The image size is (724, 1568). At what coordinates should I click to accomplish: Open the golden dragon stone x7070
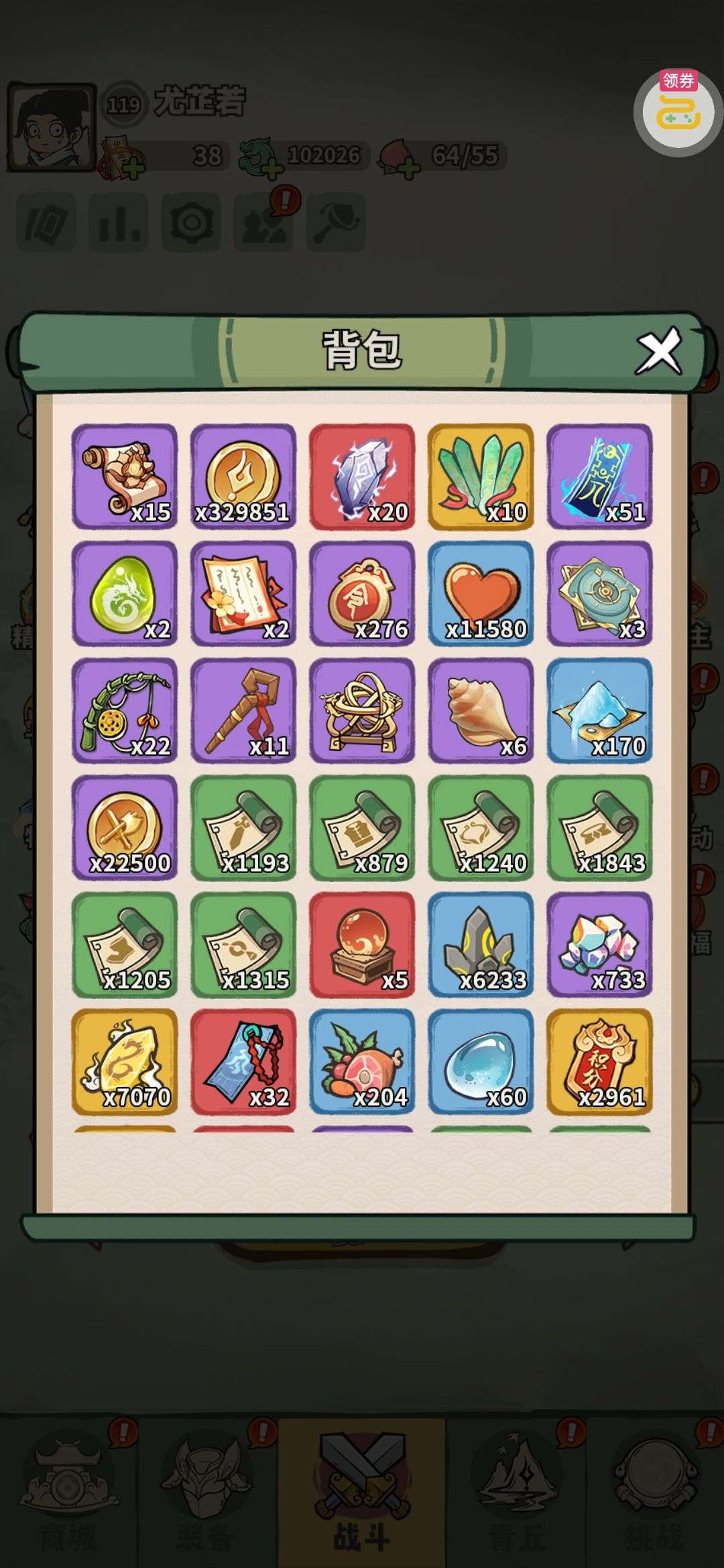coord(125,1061)
